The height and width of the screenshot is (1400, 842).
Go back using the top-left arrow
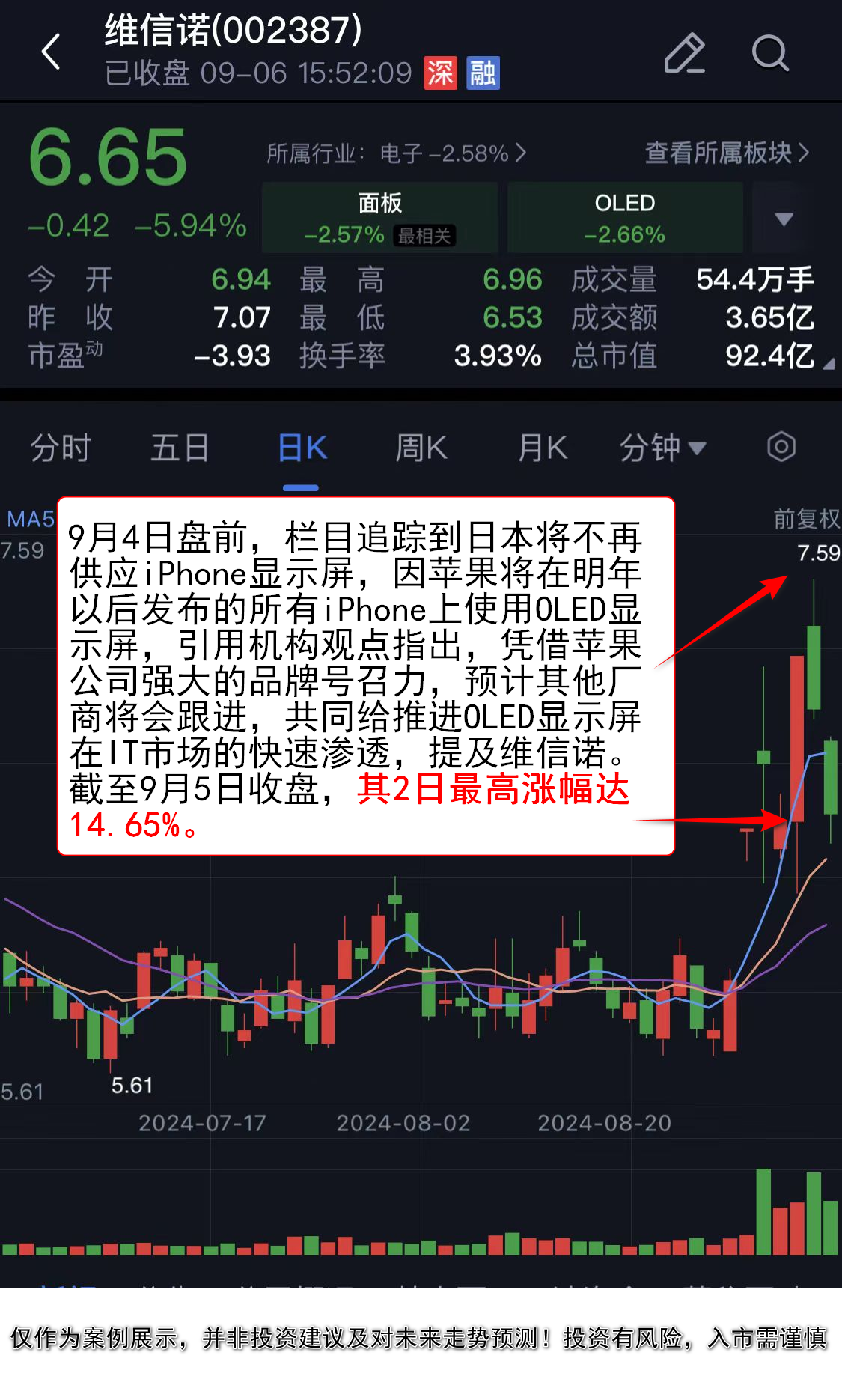click(51, 52)
